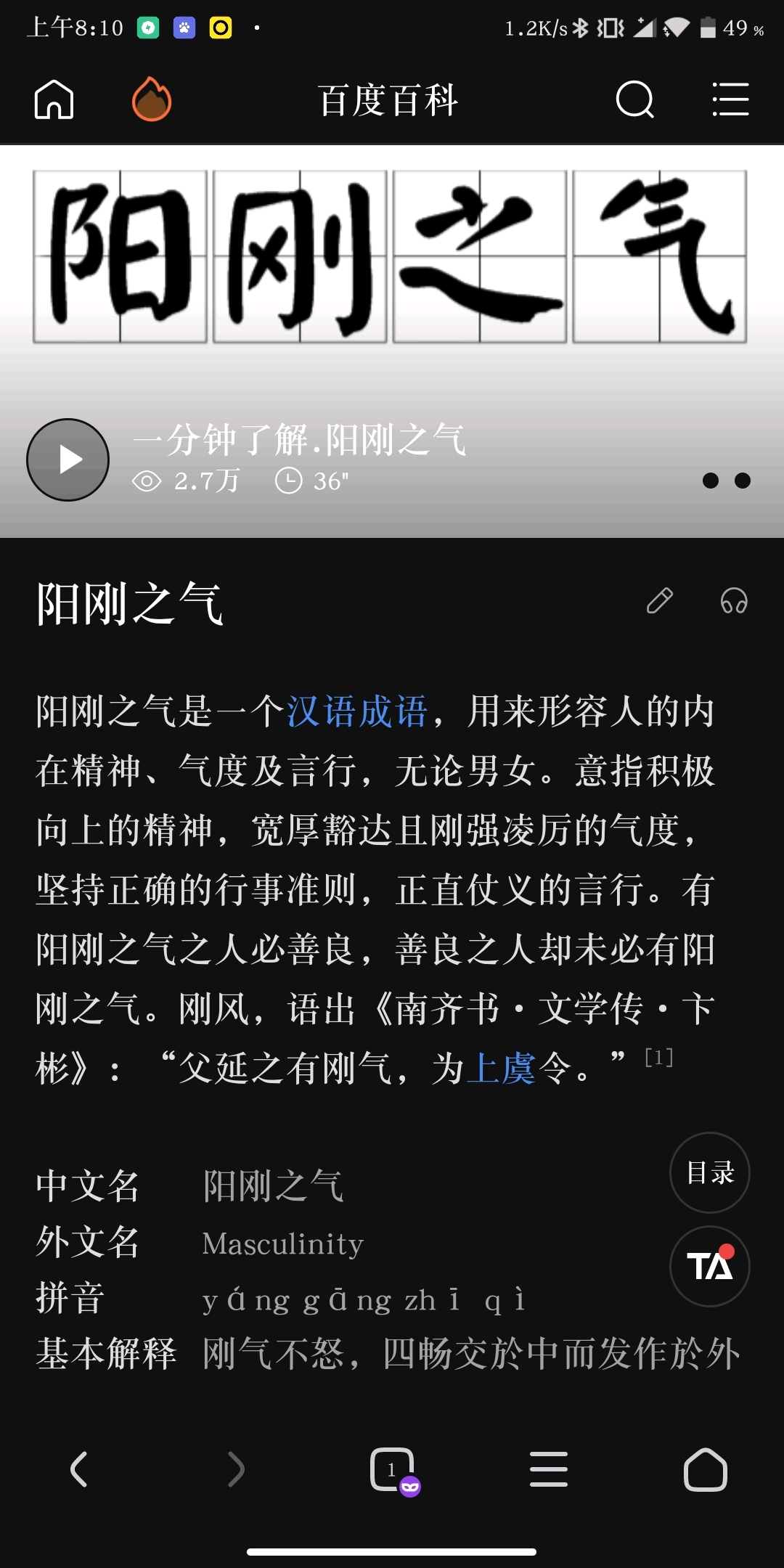784x1568 pixels.
Task: Tap the floating TA button
Action: pyautogui.click(x=710, y=1267)
